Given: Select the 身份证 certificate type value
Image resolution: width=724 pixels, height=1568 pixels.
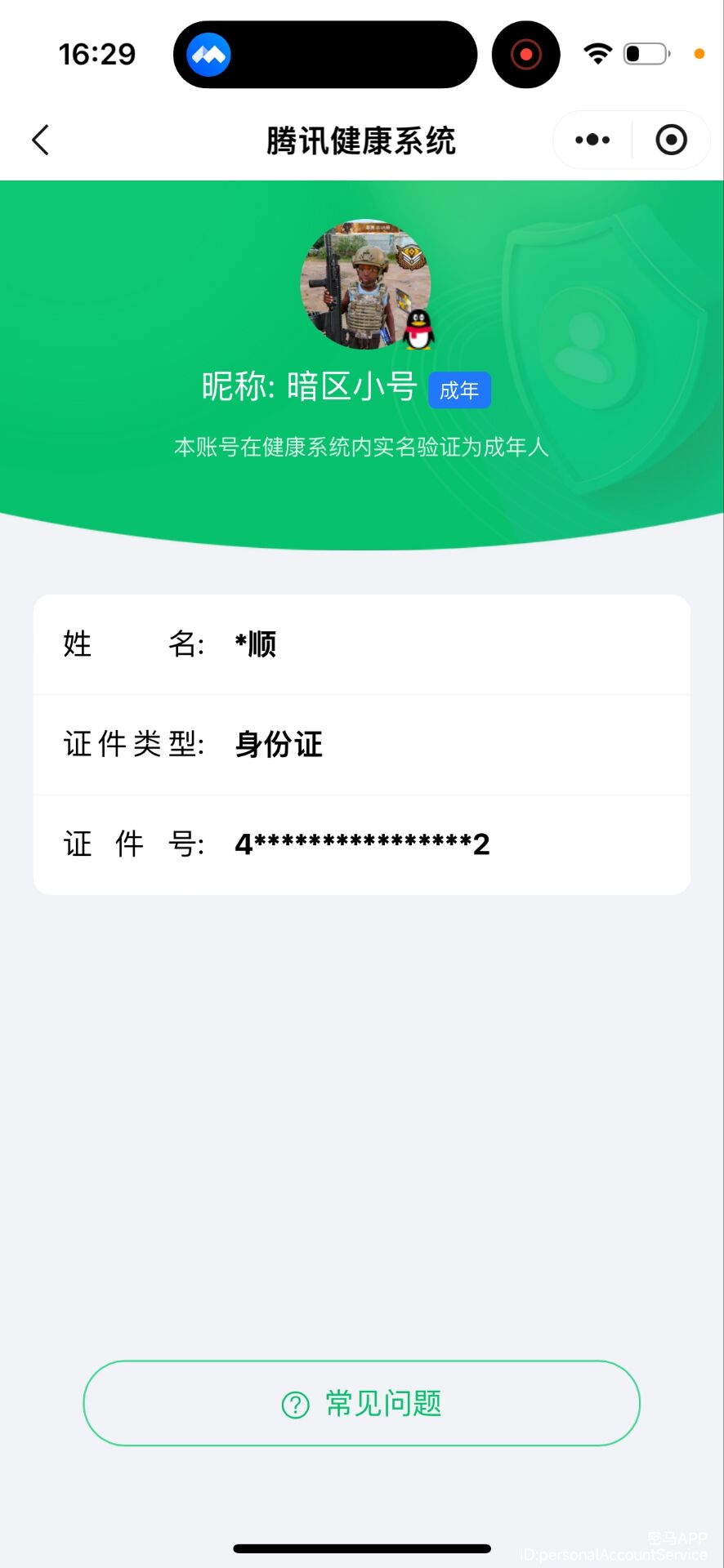Looking at the screenshot, I should tap(278, 745).
